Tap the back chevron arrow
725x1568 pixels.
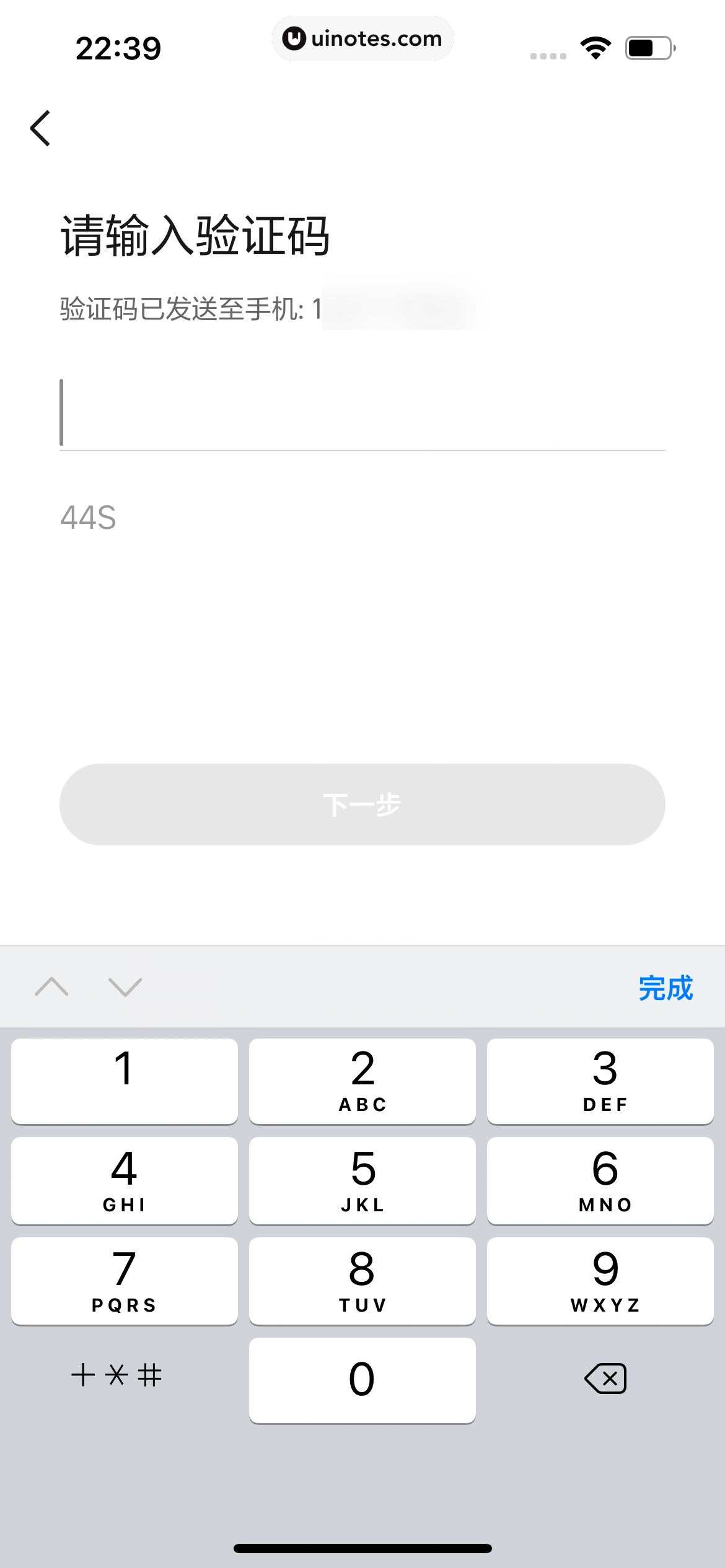click(41, 128)
